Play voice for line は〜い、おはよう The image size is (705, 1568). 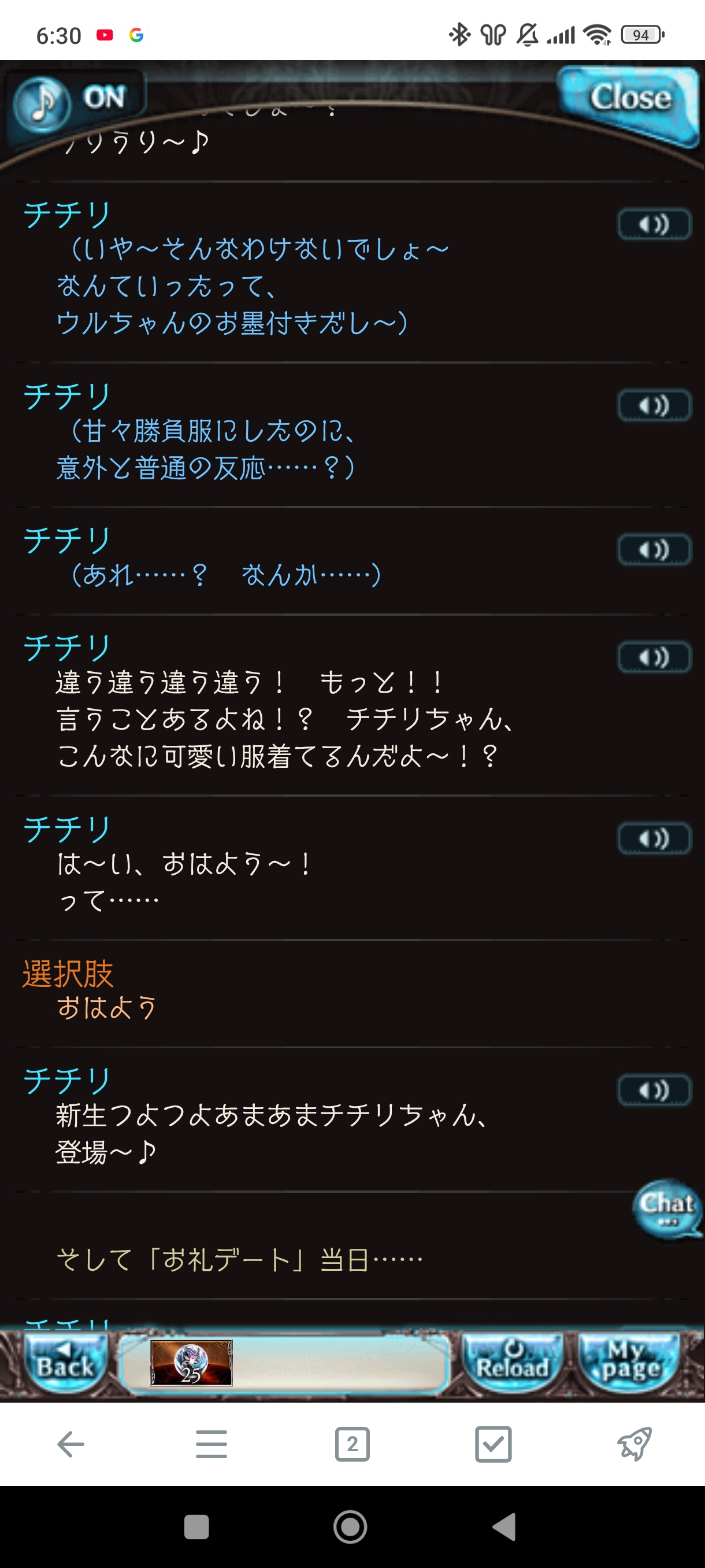click(654, 839)
